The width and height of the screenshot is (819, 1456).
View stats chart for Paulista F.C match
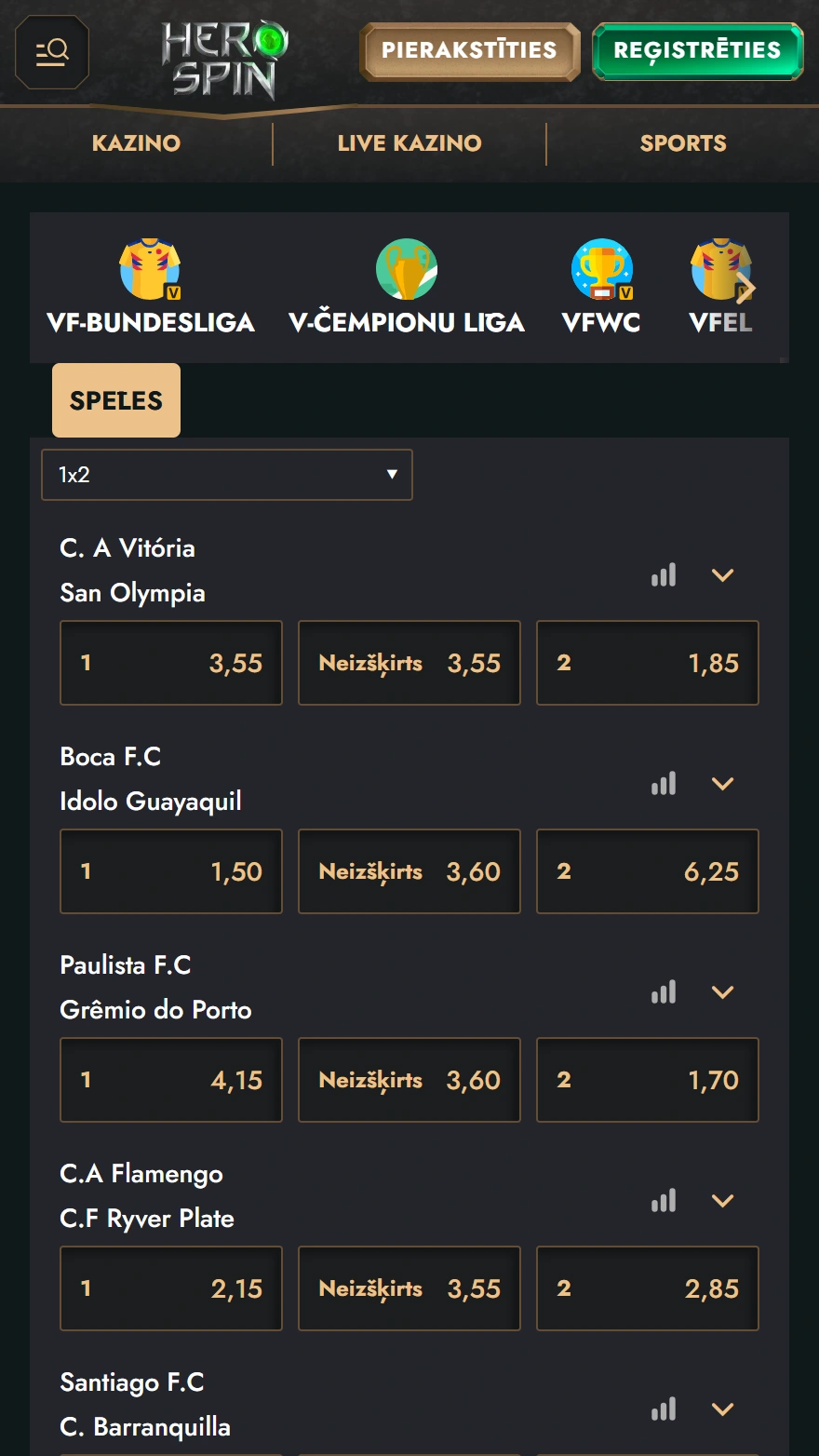point(663,991)
